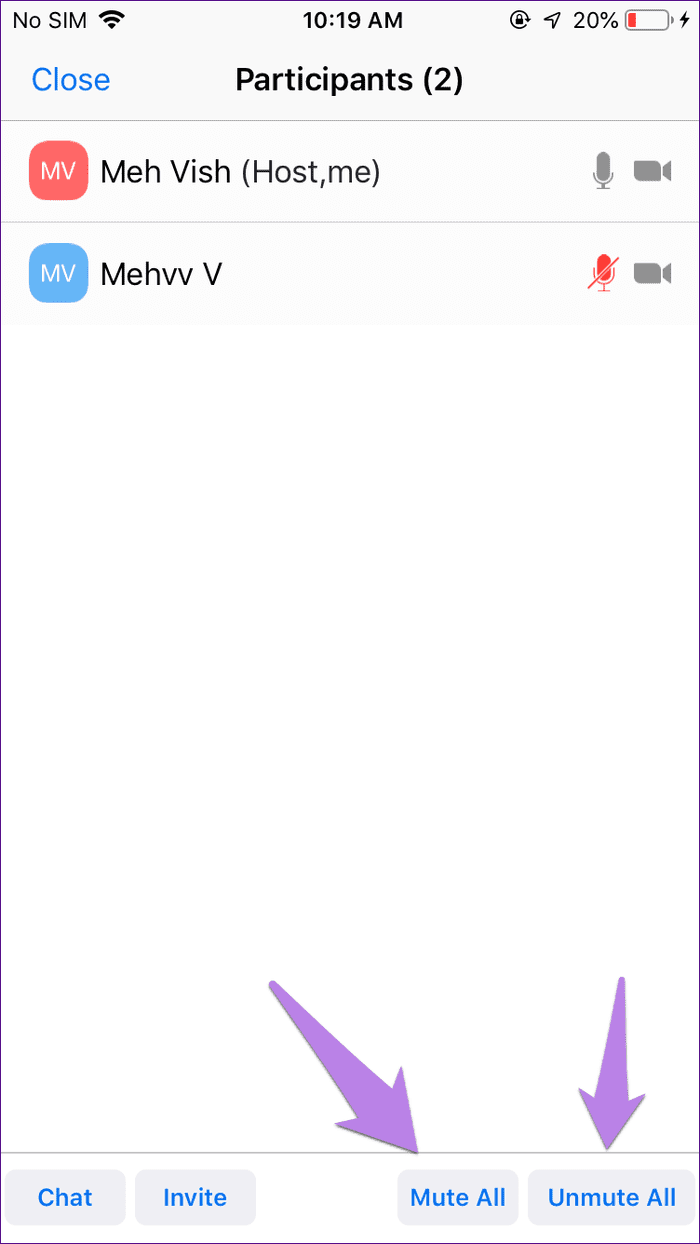Tap the microphone icon for Meh Vish
This screenshot has width=700, height=1244.
coord(603,172)
